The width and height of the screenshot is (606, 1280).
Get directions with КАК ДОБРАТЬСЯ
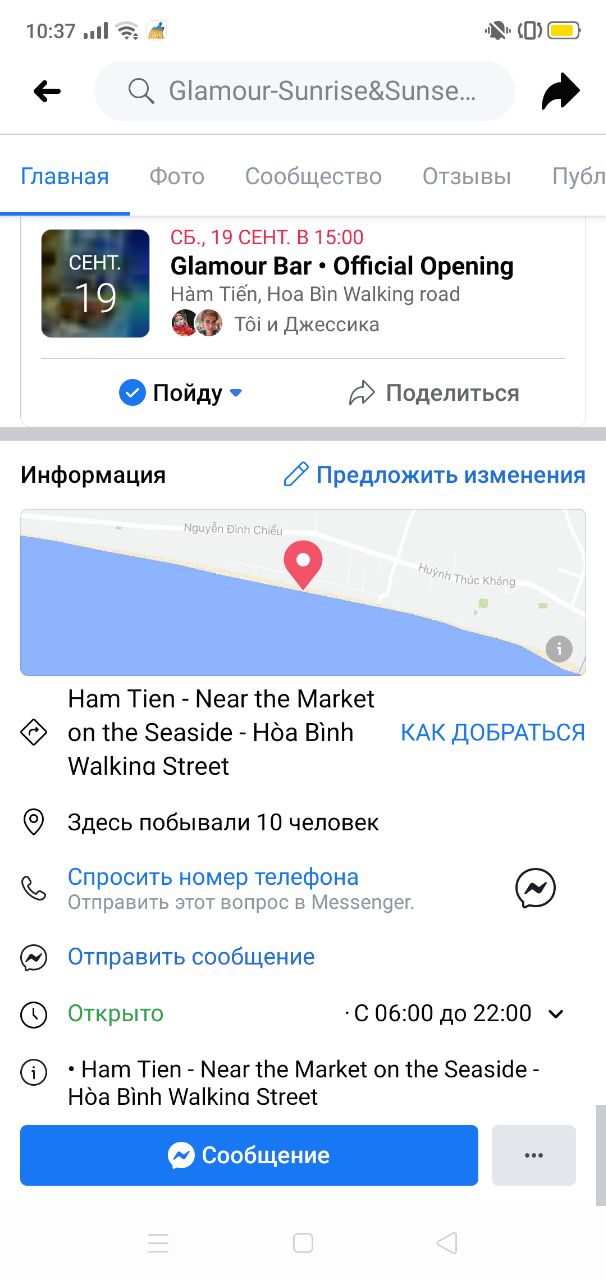(x=492, y=732)
